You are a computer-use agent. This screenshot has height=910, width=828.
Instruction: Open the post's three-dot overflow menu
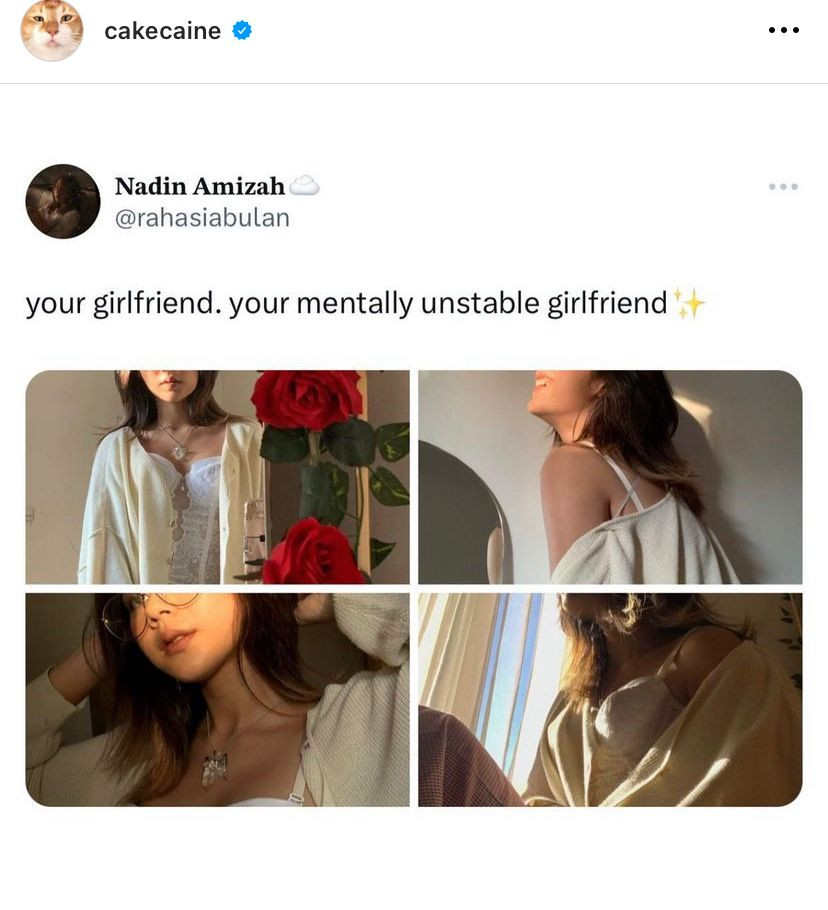783,31
